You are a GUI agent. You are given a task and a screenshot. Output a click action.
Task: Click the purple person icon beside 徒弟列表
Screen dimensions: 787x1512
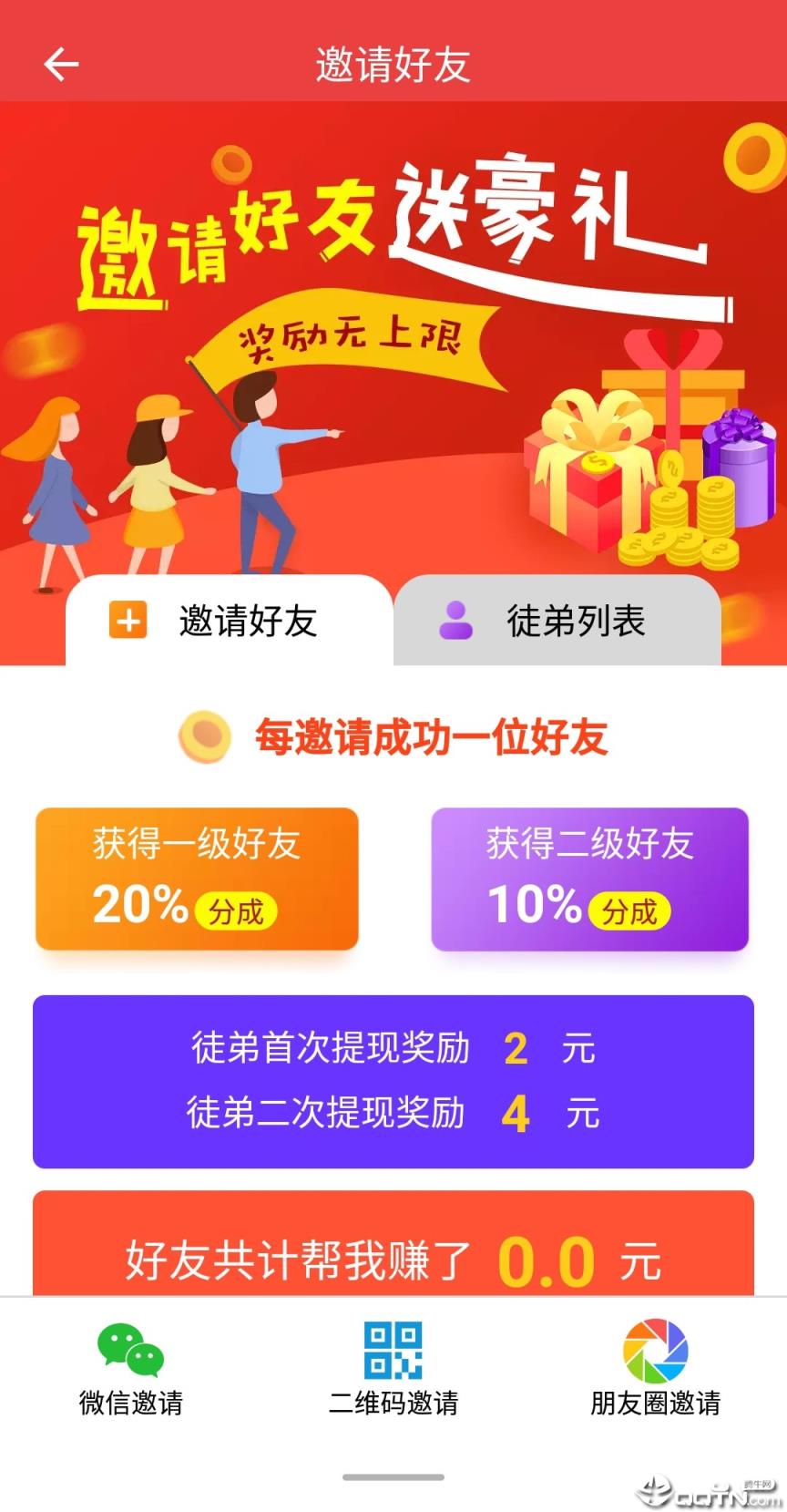tap(455, 622)
